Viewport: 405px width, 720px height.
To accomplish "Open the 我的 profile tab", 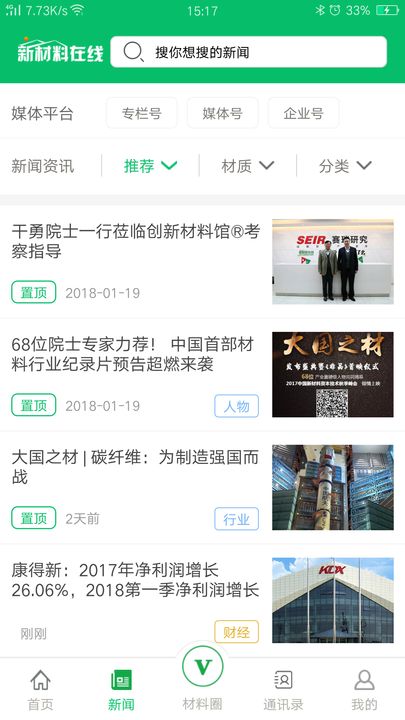I will pos(365,690).
